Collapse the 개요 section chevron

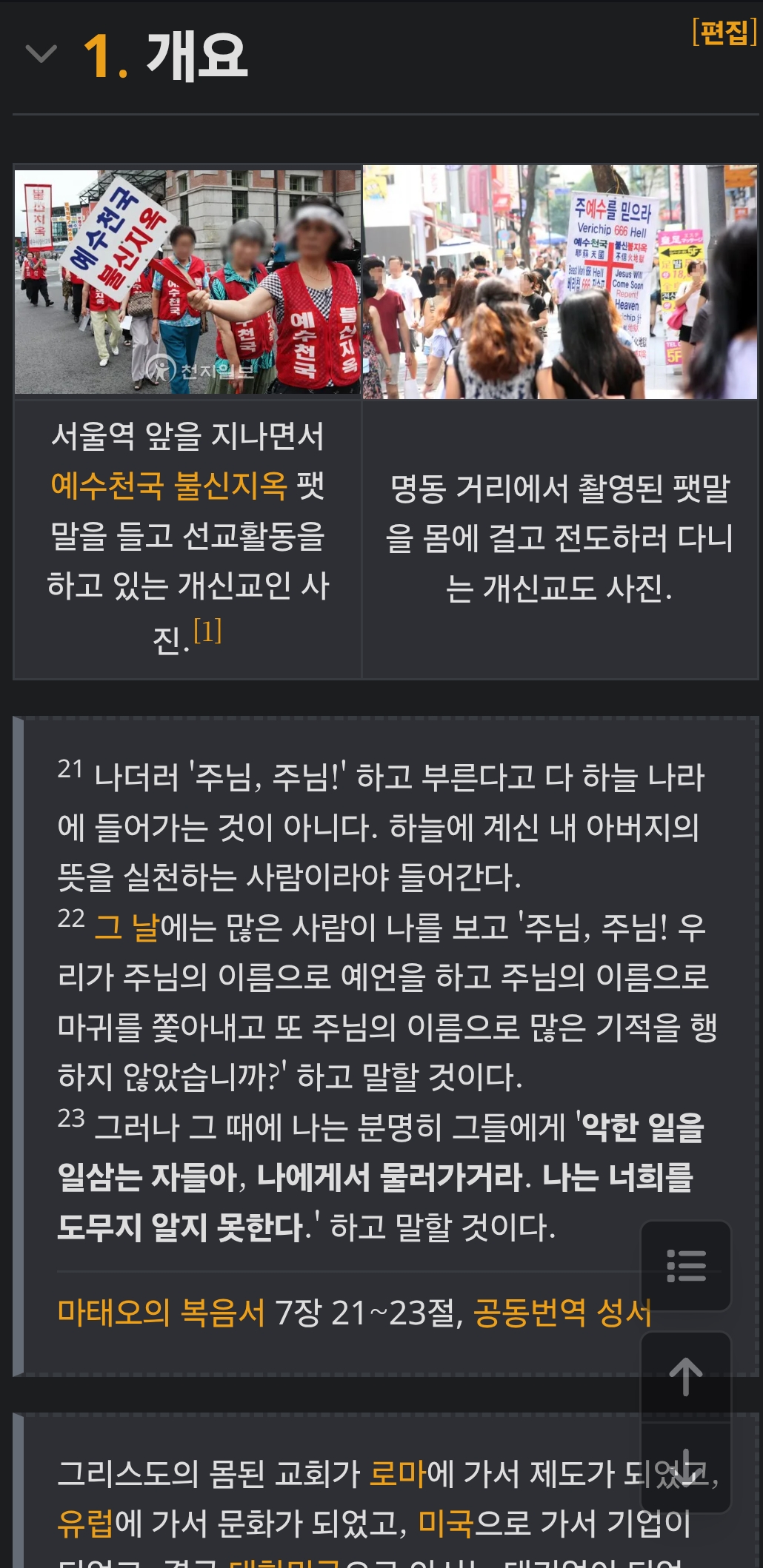(x=41, y=55)
